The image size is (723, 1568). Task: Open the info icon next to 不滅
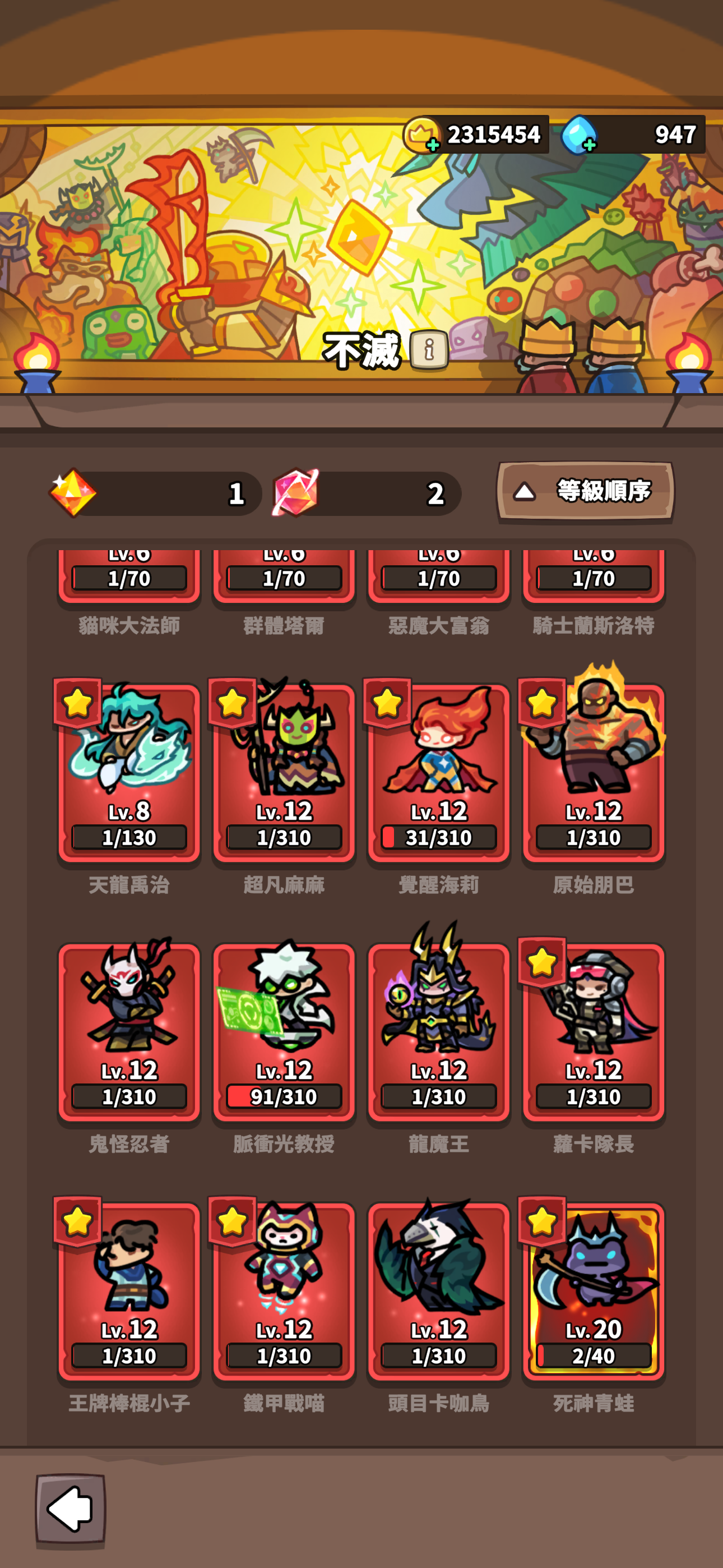click(x=429, y=351)
